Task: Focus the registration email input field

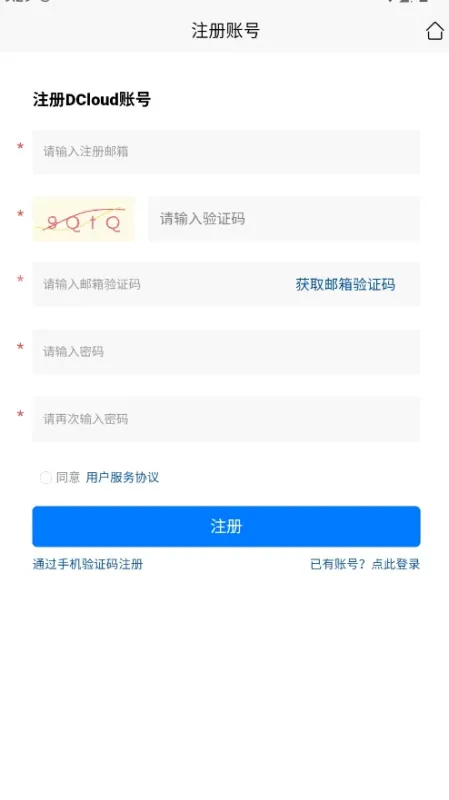Action: tap(226, 152)
